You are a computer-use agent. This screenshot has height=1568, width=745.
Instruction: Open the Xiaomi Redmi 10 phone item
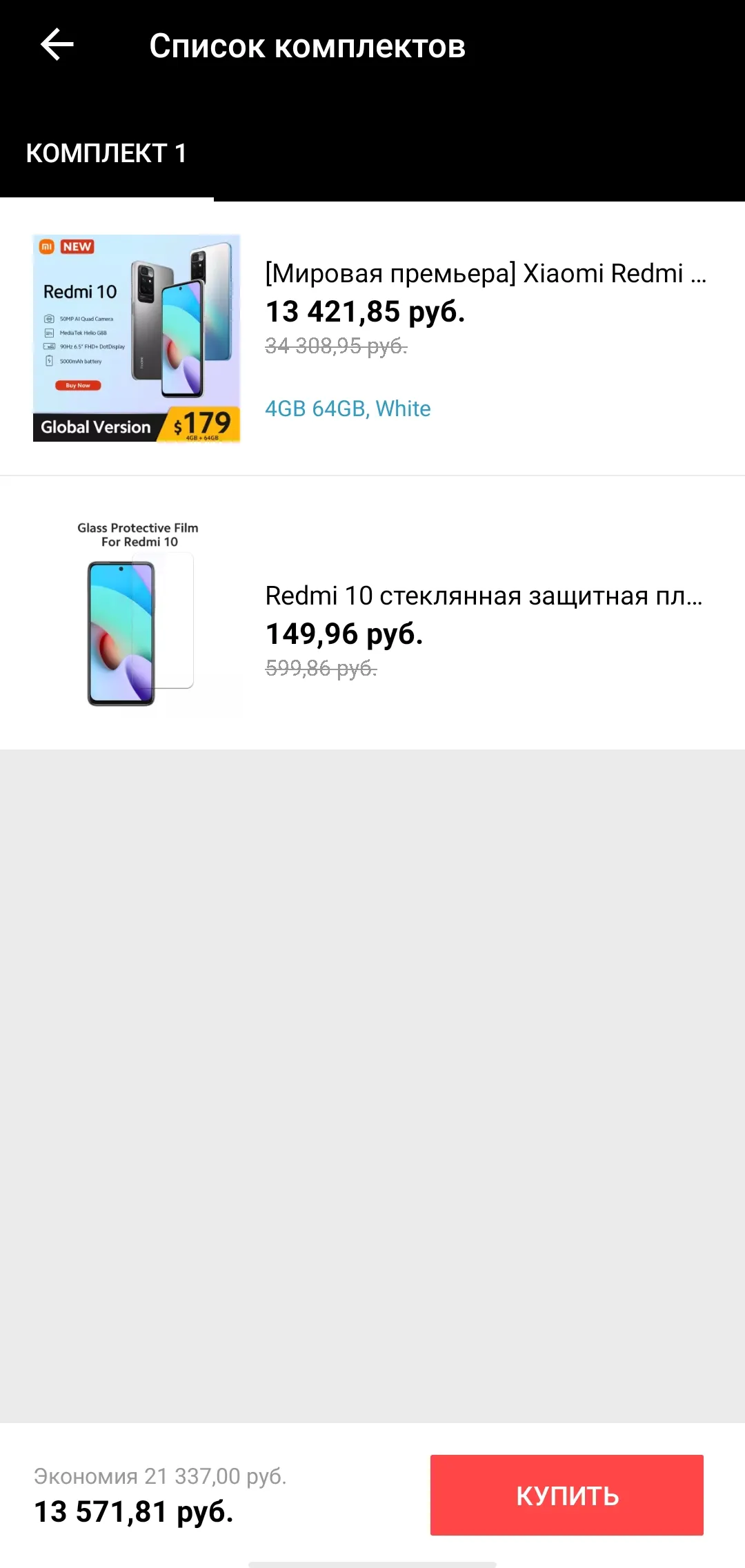click(486, 274)
